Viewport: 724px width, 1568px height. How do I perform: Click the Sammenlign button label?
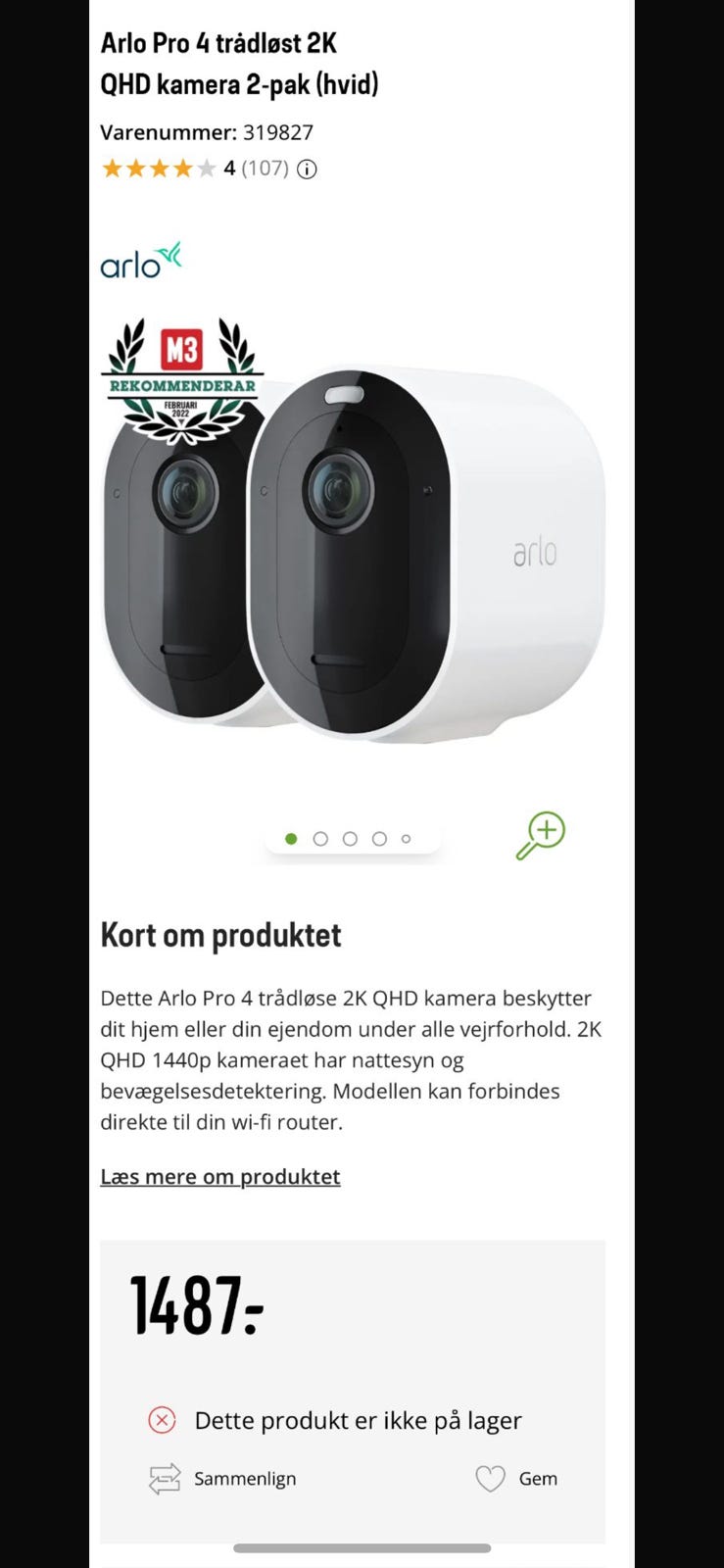pyautogui.click(x=245, y=1478)
